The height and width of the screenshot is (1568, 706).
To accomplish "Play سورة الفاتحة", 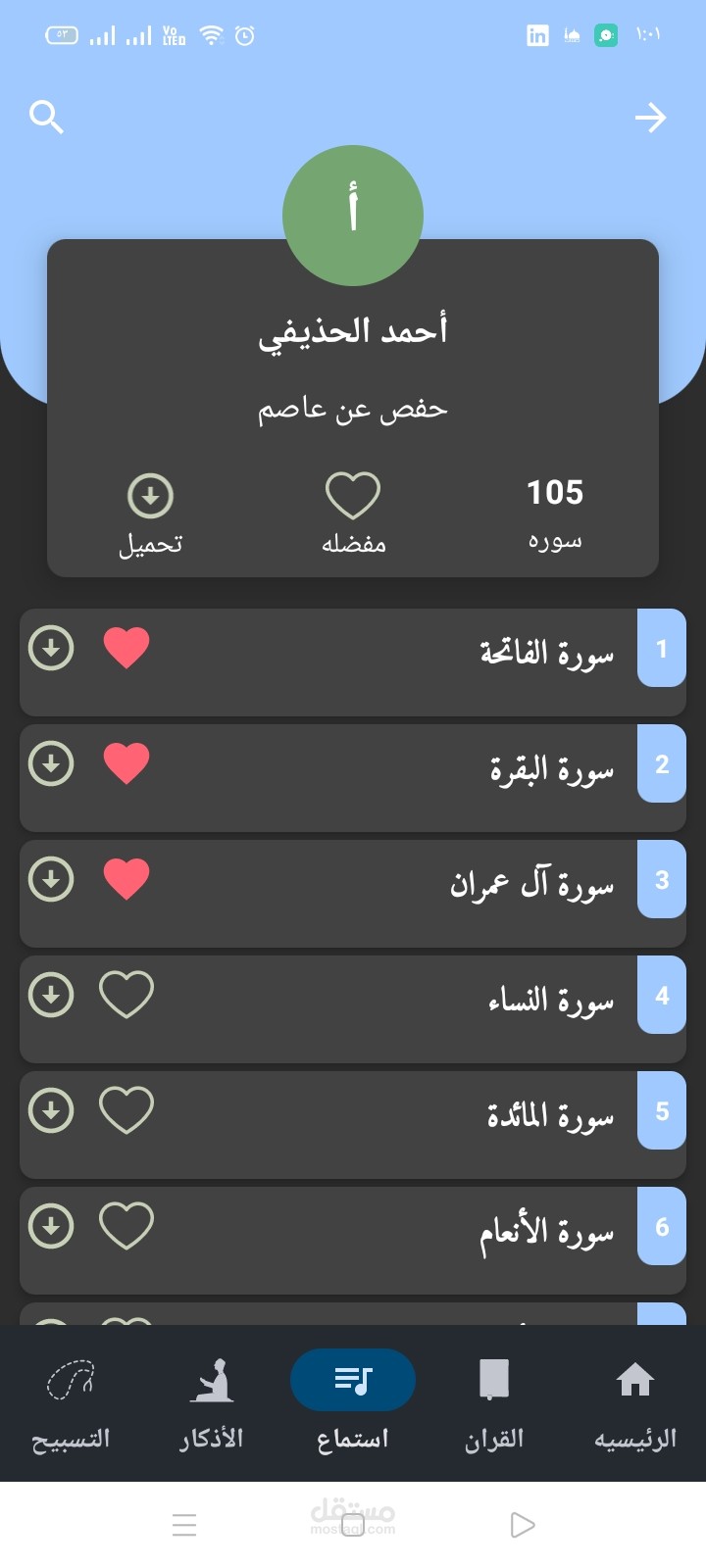I will 546,652.
